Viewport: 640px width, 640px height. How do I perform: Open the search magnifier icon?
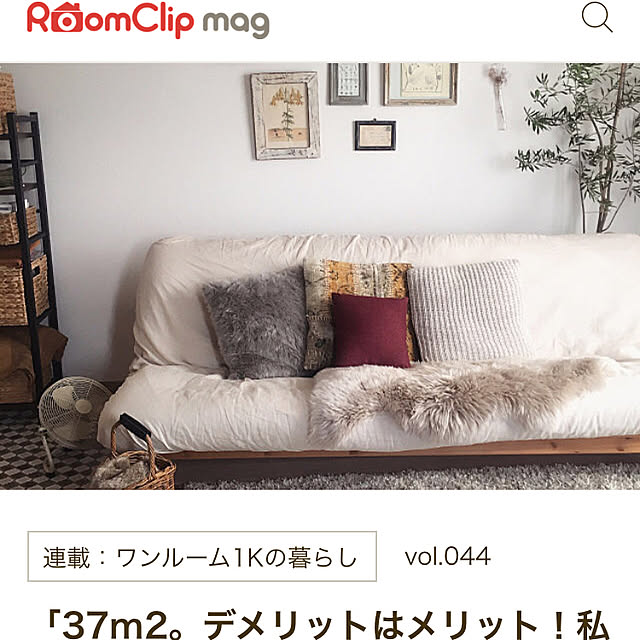[x=597, y=18]
